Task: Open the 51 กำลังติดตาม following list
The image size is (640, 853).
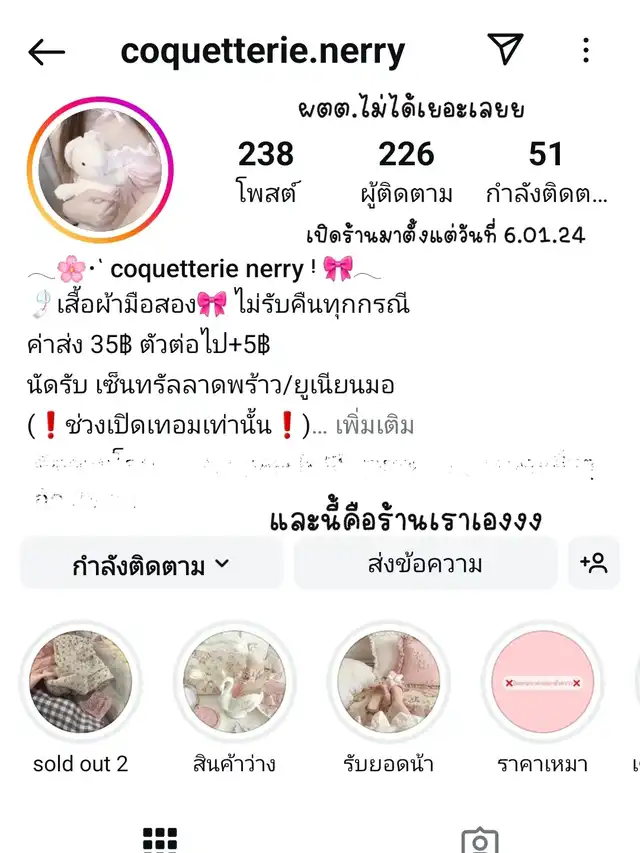Action: pos(546,171)
